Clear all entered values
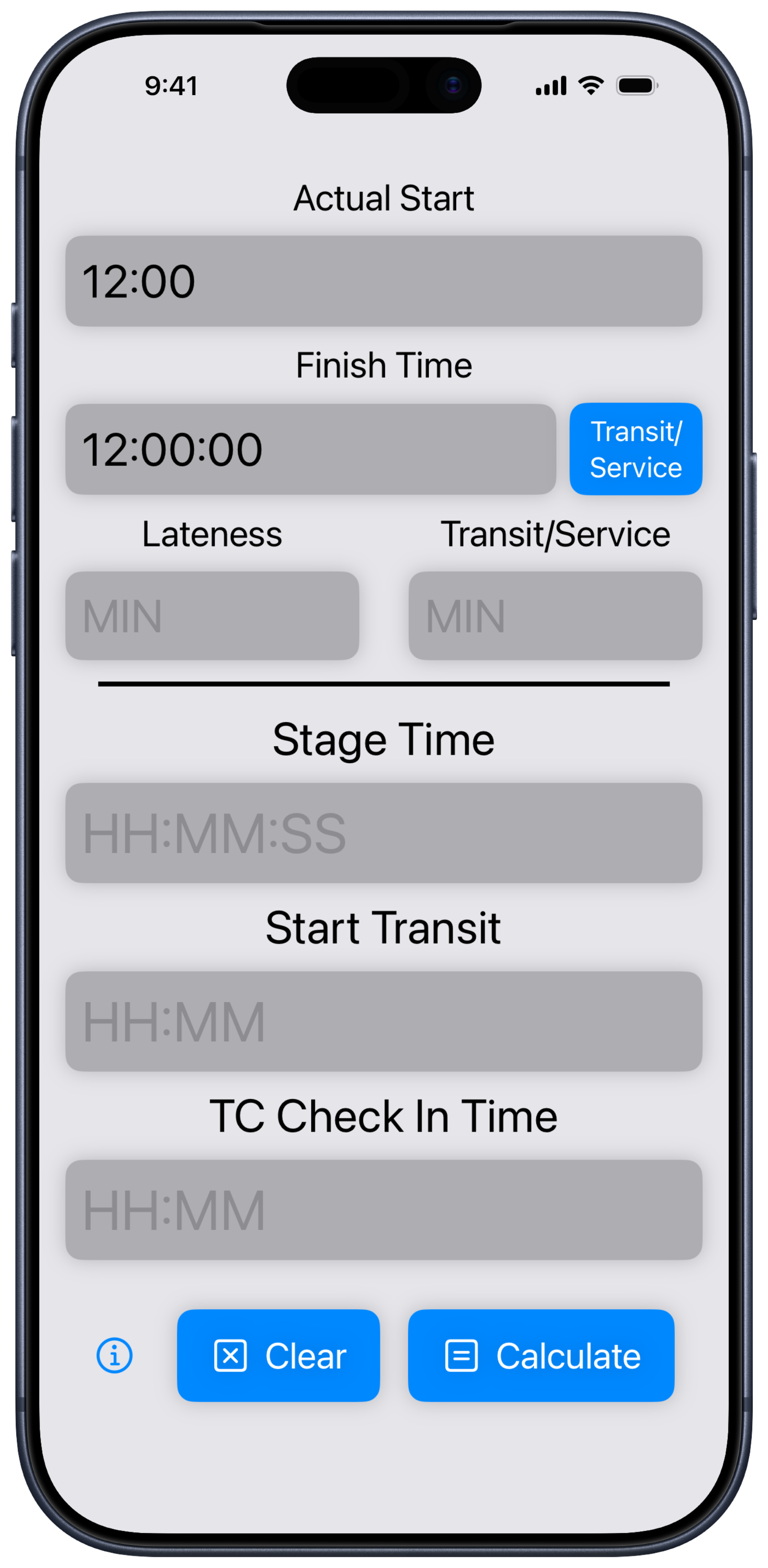768x1568 pixels. coord(278,1356)
